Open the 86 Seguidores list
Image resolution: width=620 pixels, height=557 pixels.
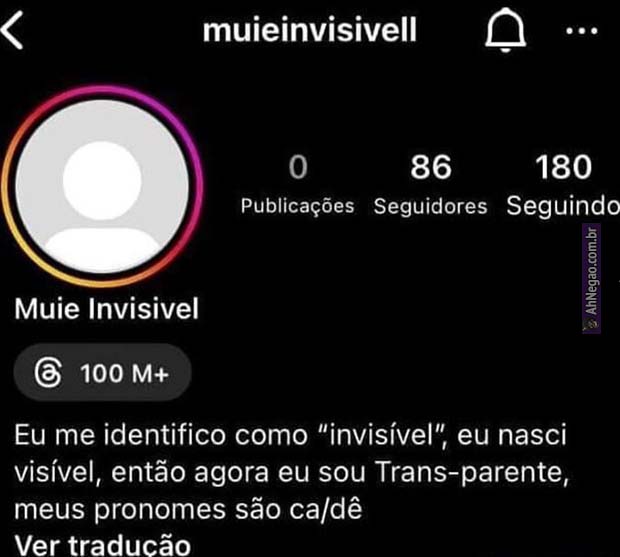[430, 185]
